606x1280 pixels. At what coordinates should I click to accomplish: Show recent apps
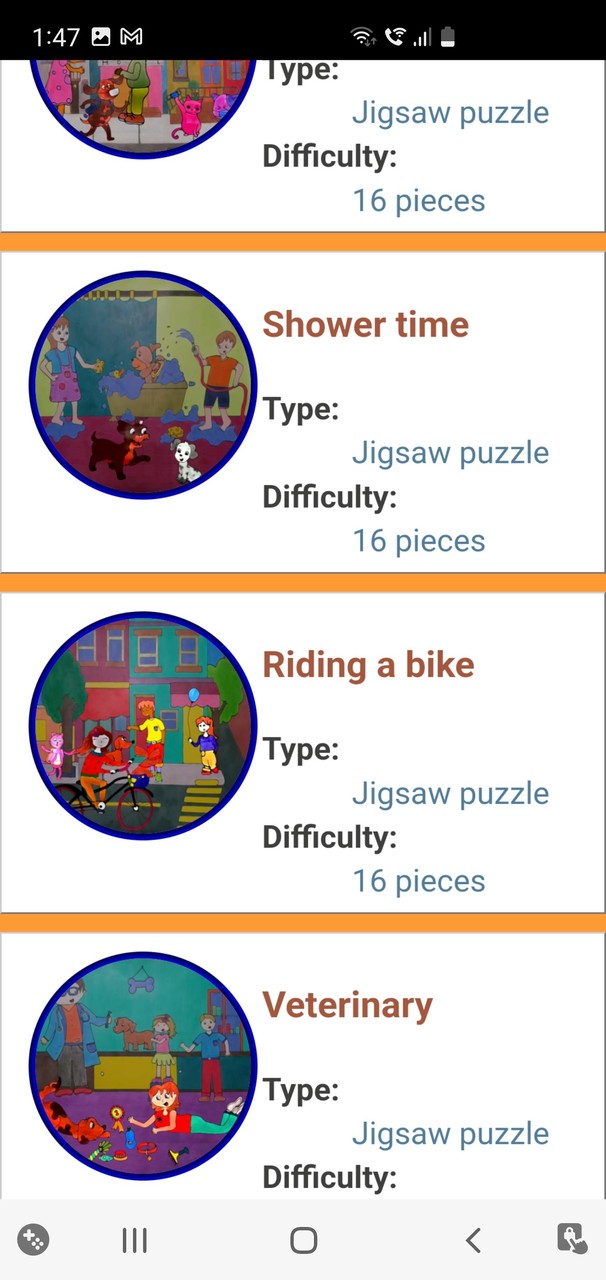pos(134,1241)
